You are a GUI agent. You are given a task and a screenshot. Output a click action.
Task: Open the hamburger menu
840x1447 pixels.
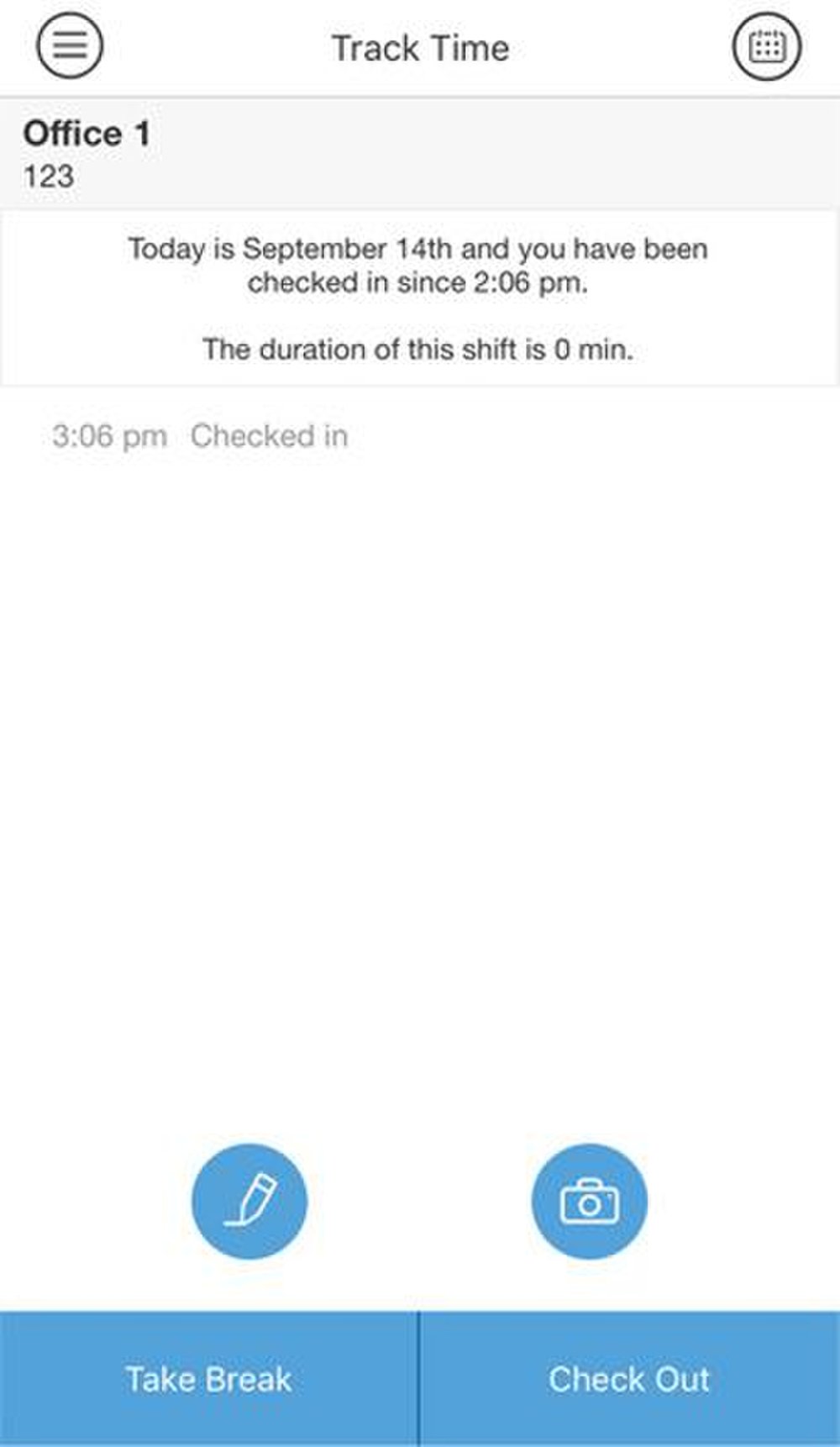point(70,45)
